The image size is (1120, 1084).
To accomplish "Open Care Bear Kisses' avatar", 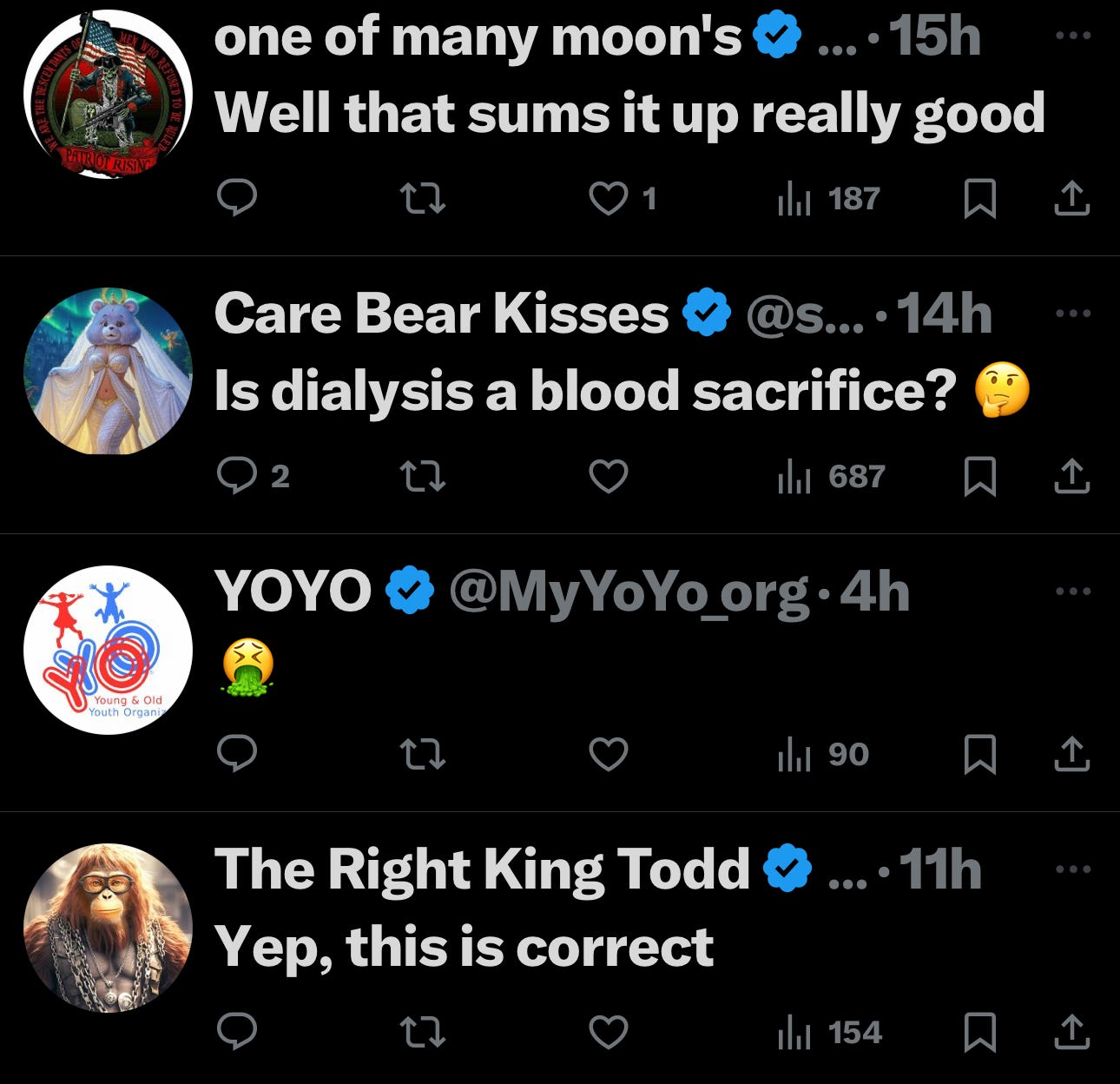I will point(108,372).
